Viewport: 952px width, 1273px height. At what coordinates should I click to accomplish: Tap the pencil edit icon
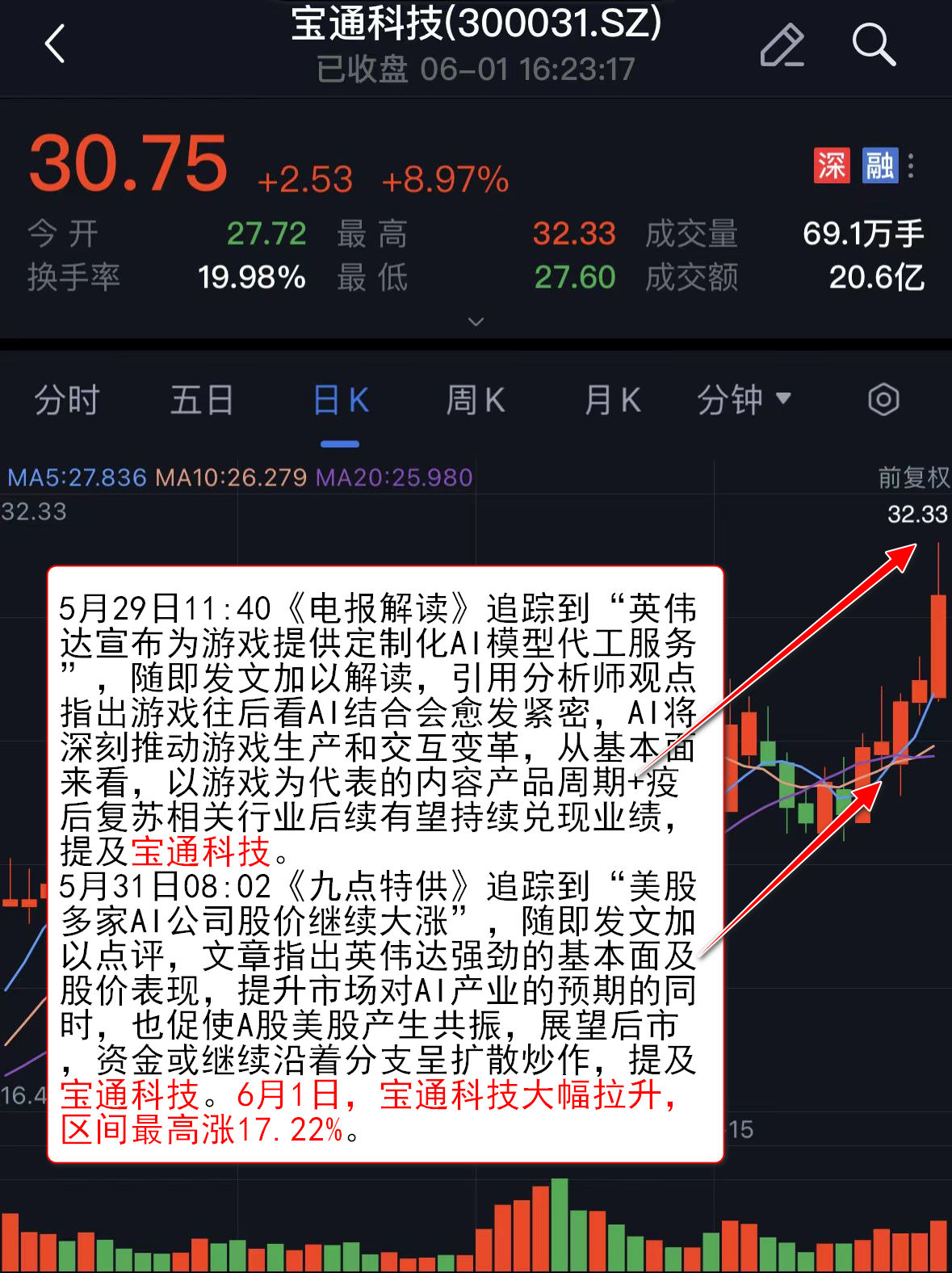click(782, 45)
